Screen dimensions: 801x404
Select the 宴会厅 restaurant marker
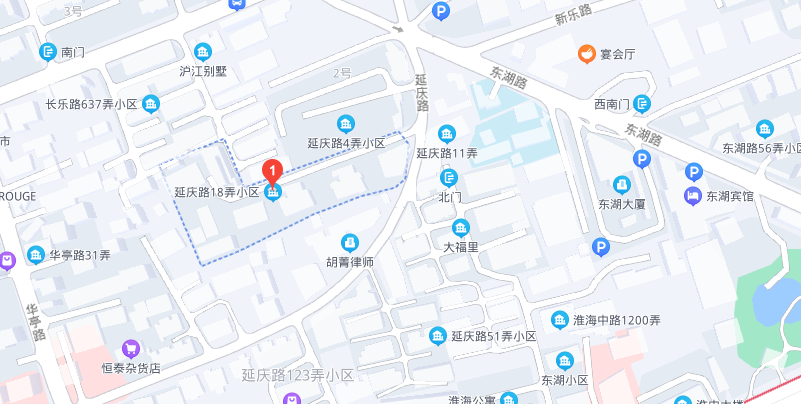click(x=585, y=54)
